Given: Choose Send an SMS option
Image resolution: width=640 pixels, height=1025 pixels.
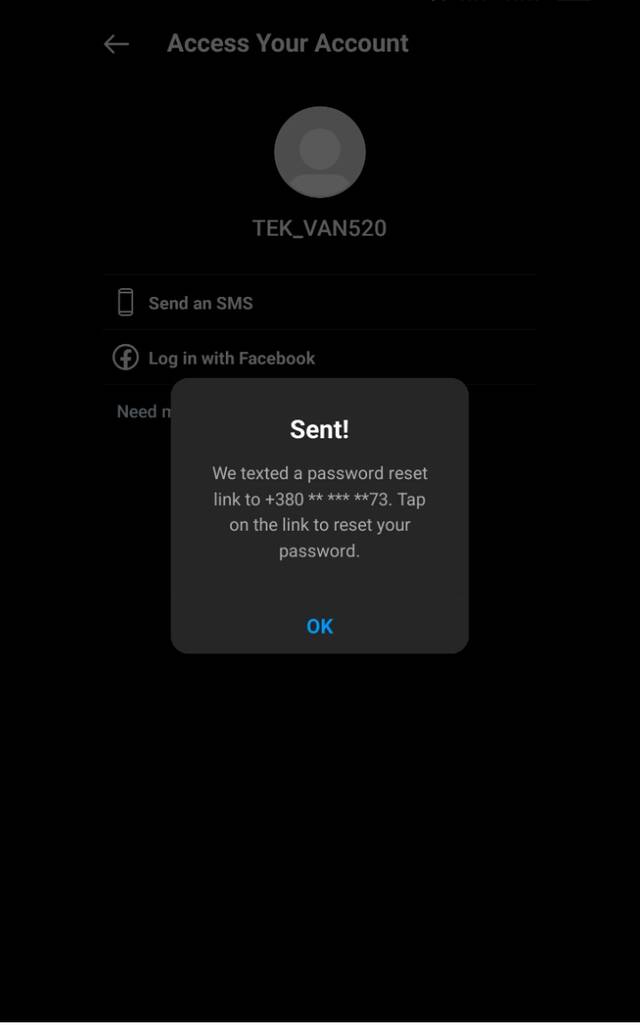Looking at the screenshot, I should pyautogui.click(x=320, y=303).
